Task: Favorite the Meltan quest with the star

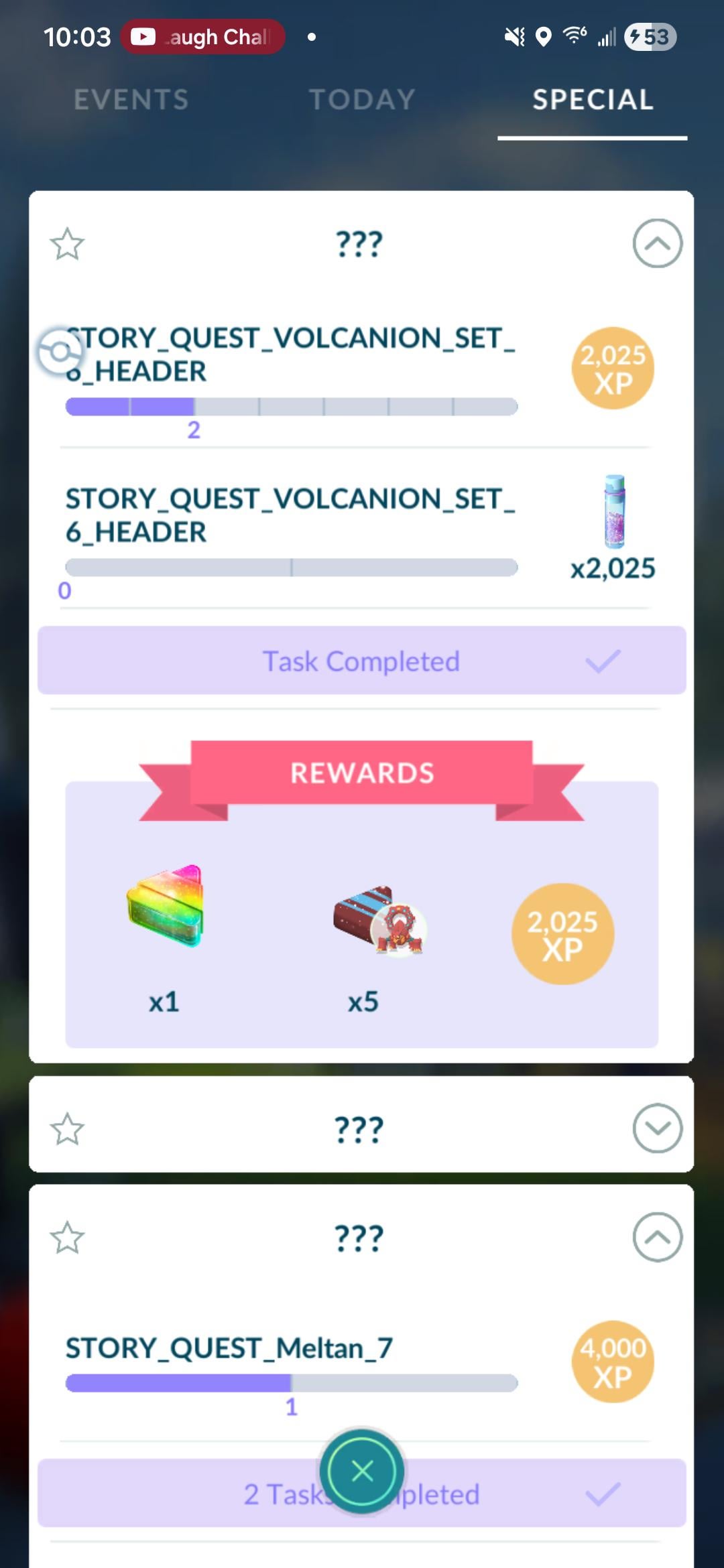Action: click(67, 1238)
